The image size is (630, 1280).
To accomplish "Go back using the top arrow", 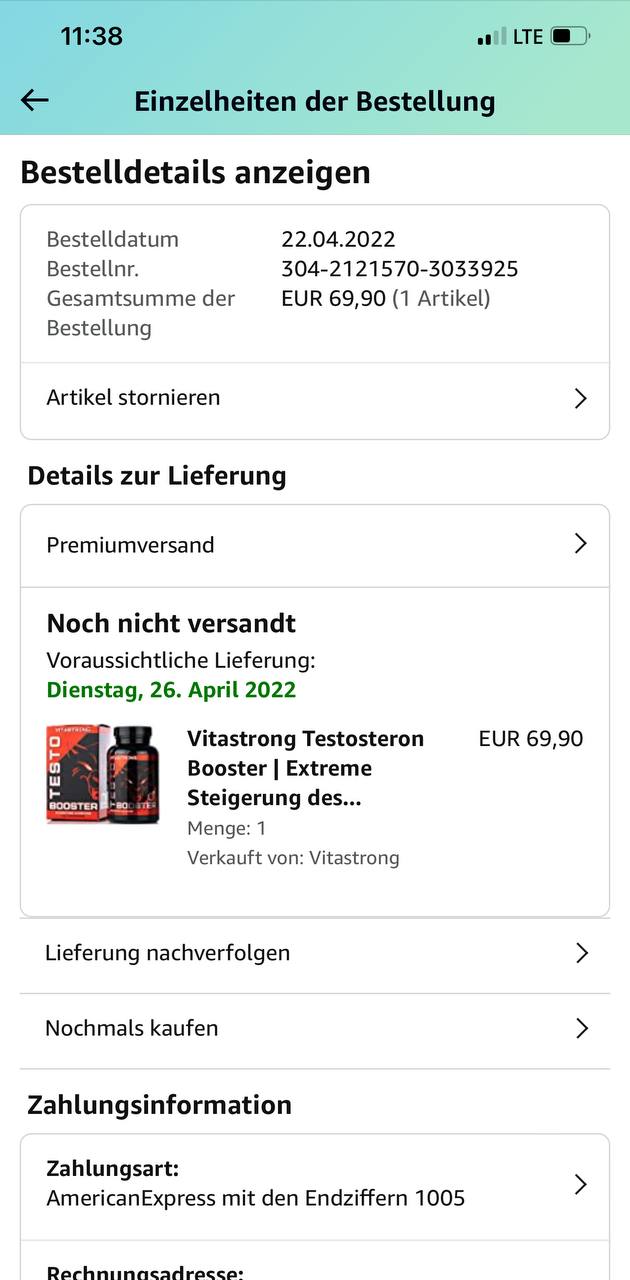I will pos(35,100).
